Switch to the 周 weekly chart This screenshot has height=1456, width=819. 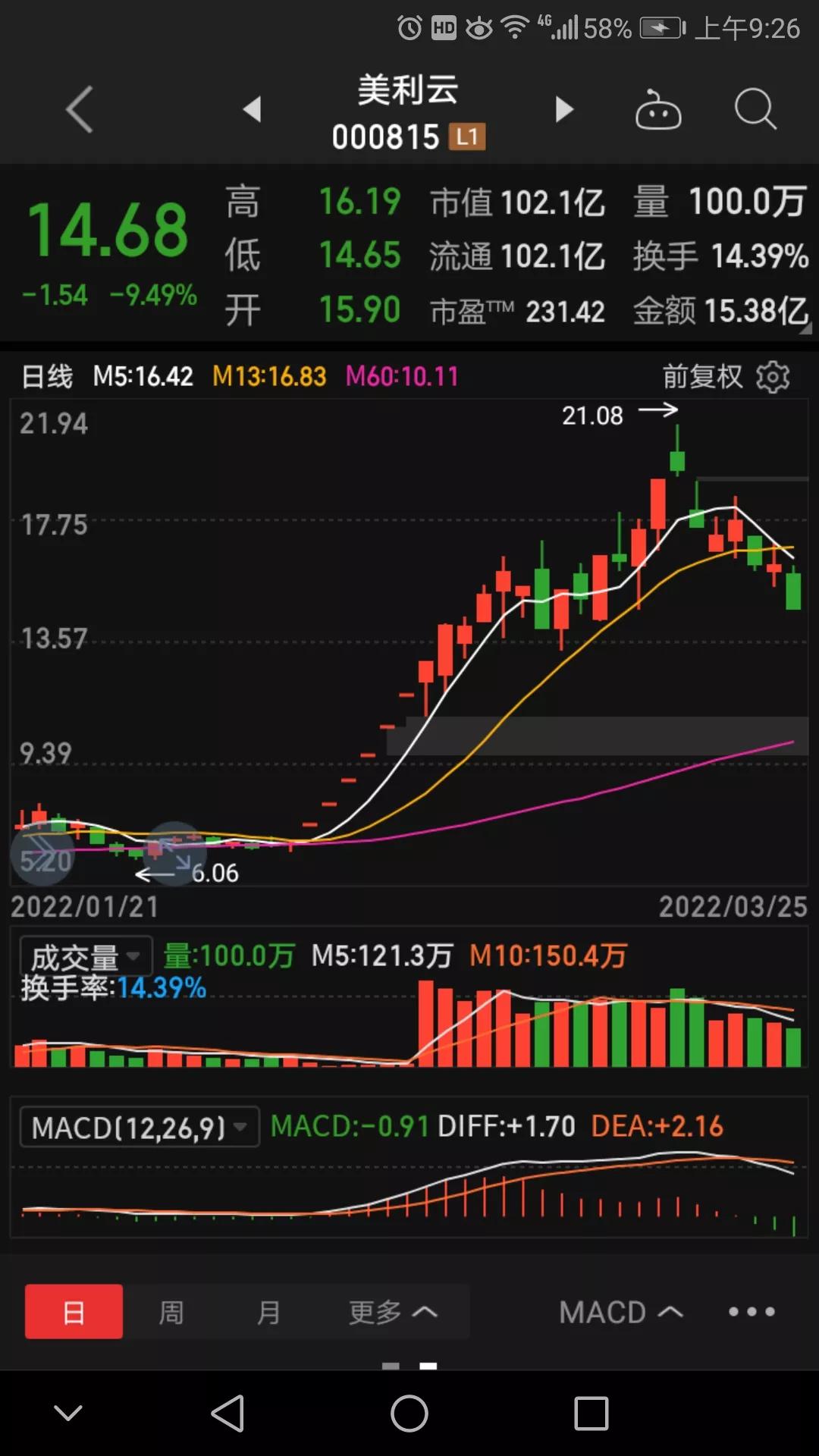coord(171,1312)
